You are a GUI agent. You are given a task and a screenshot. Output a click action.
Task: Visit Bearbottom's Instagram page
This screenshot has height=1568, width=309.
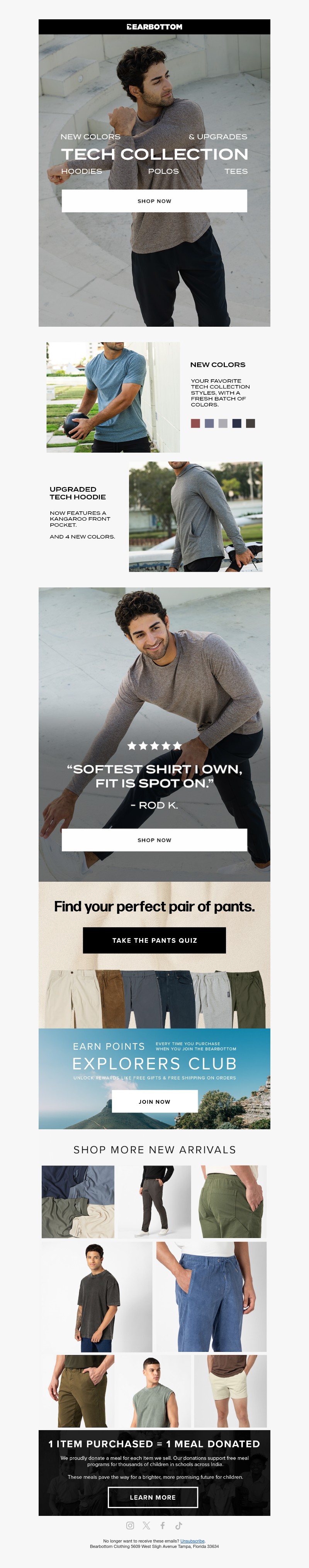coord(130,1526)
